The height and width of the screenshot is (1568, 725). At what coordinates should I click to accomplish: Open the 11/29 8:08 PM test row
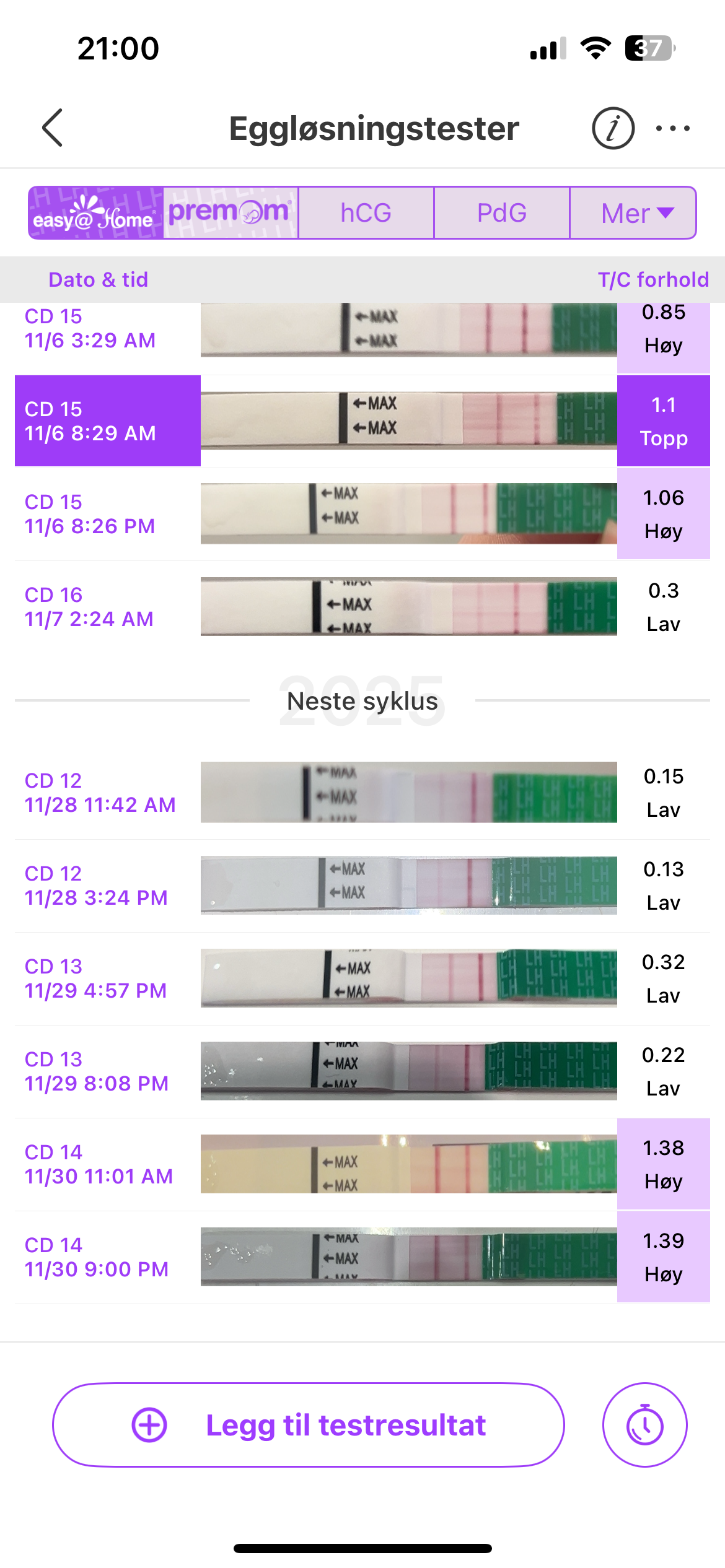(362, 1071)
